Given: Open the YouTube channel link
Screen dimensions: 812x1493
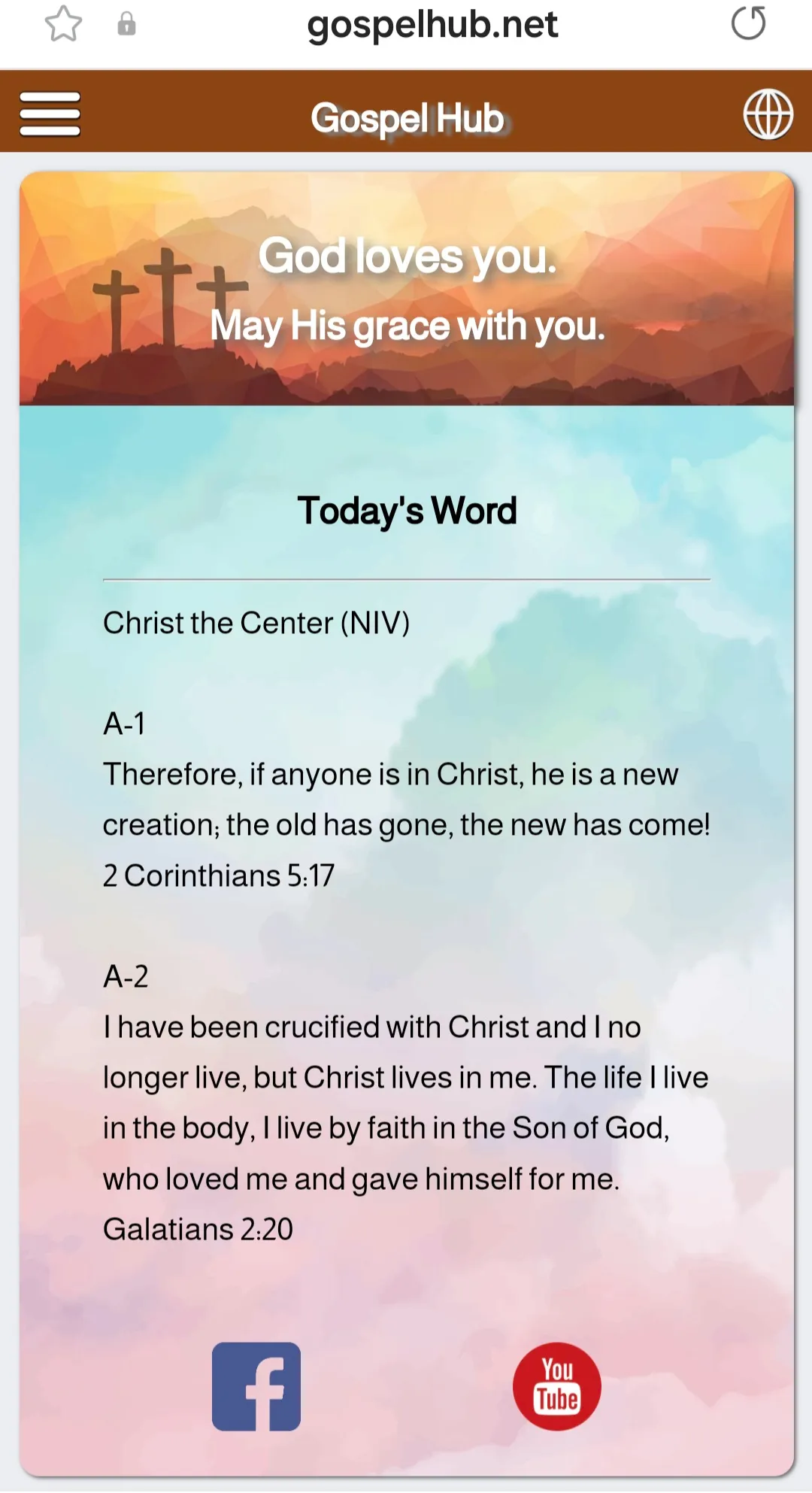Looking at the screenshot, I should tap(557, 1386).
